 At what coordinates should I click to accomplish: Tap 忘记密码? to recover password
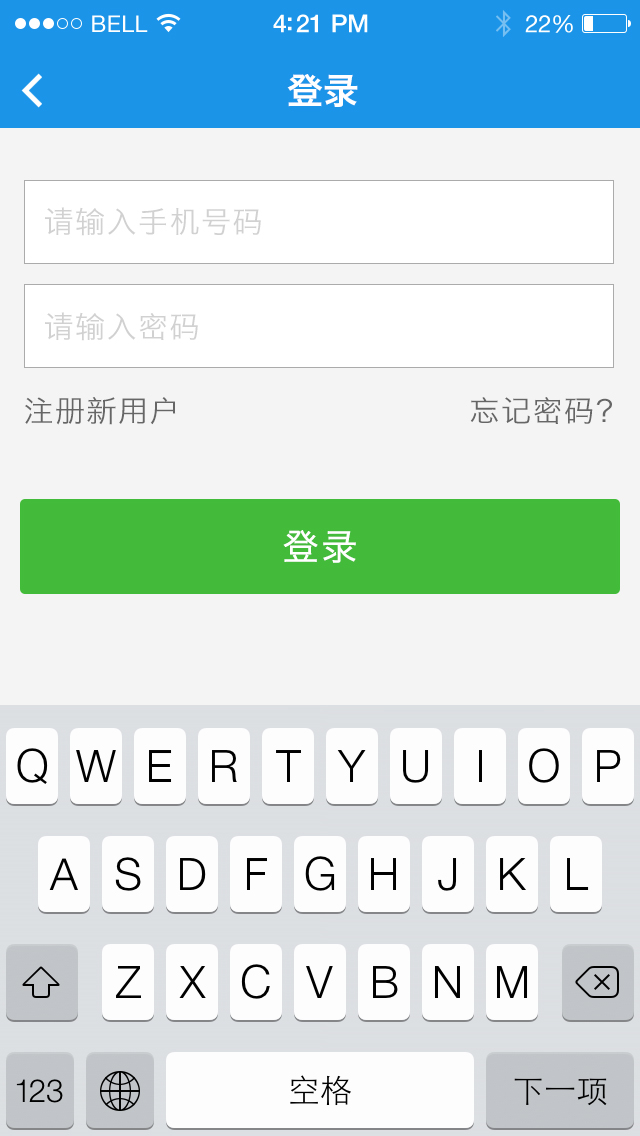click(x=541, y=411)
